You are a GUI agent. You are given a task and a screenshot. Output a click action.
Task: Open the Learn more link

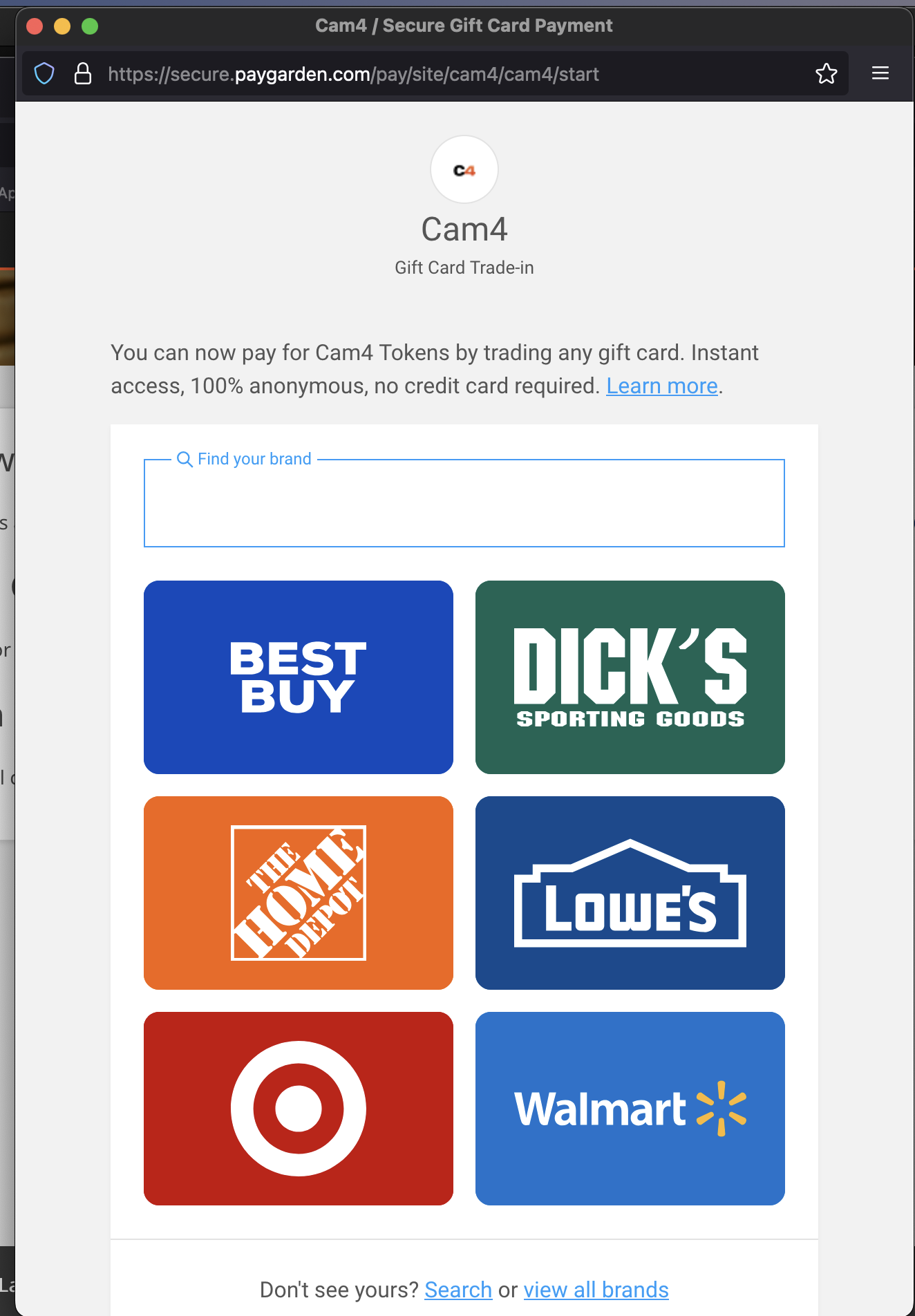point(661,386)
